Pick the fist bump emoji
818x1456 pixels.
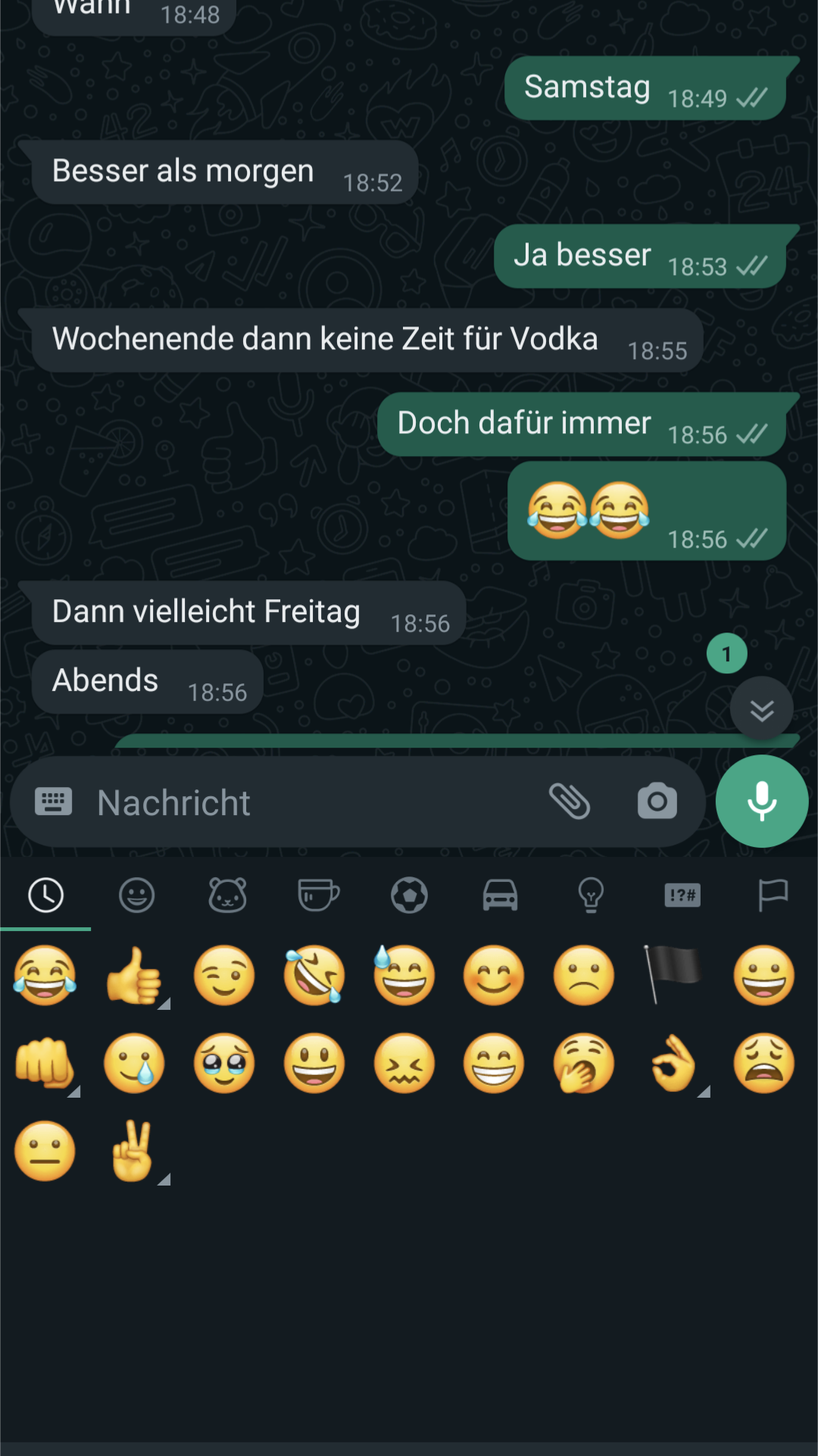pyautogui.click(x=45, y=1063)
